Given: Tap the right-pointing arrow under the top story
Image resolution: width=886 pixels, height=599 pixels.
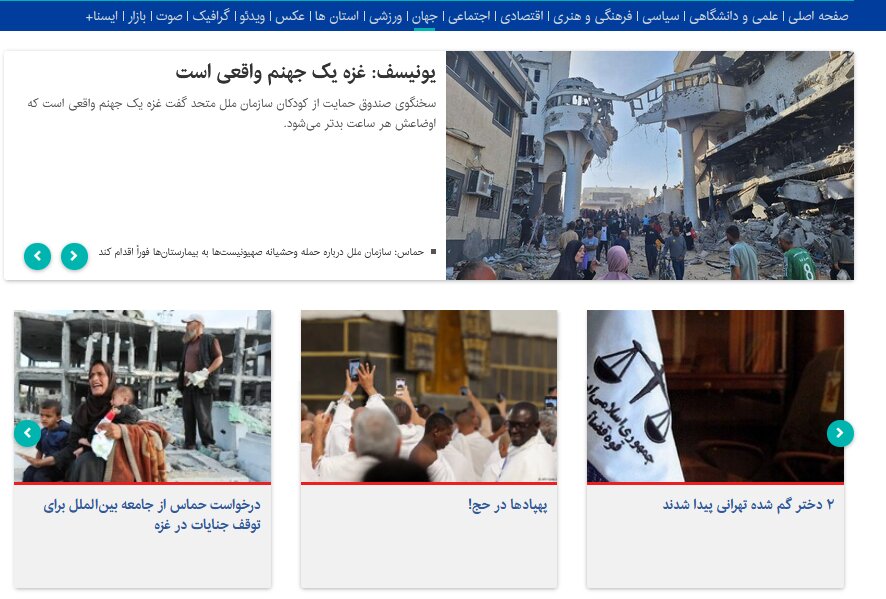Looking at the screenshot, I should coord(74,257).
